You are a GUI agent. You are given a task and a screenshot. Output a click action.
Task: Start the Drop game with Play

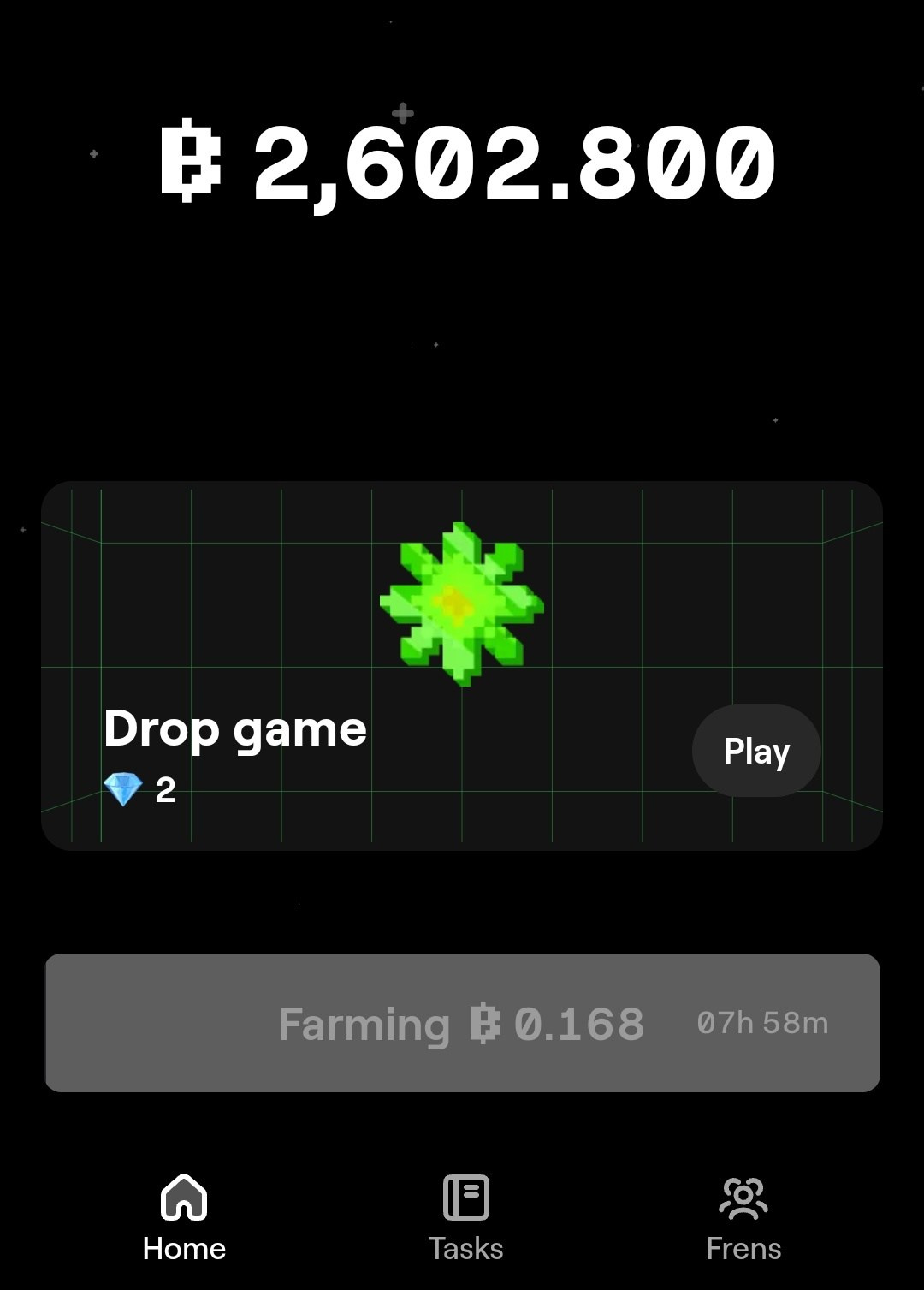coord(756,751)
